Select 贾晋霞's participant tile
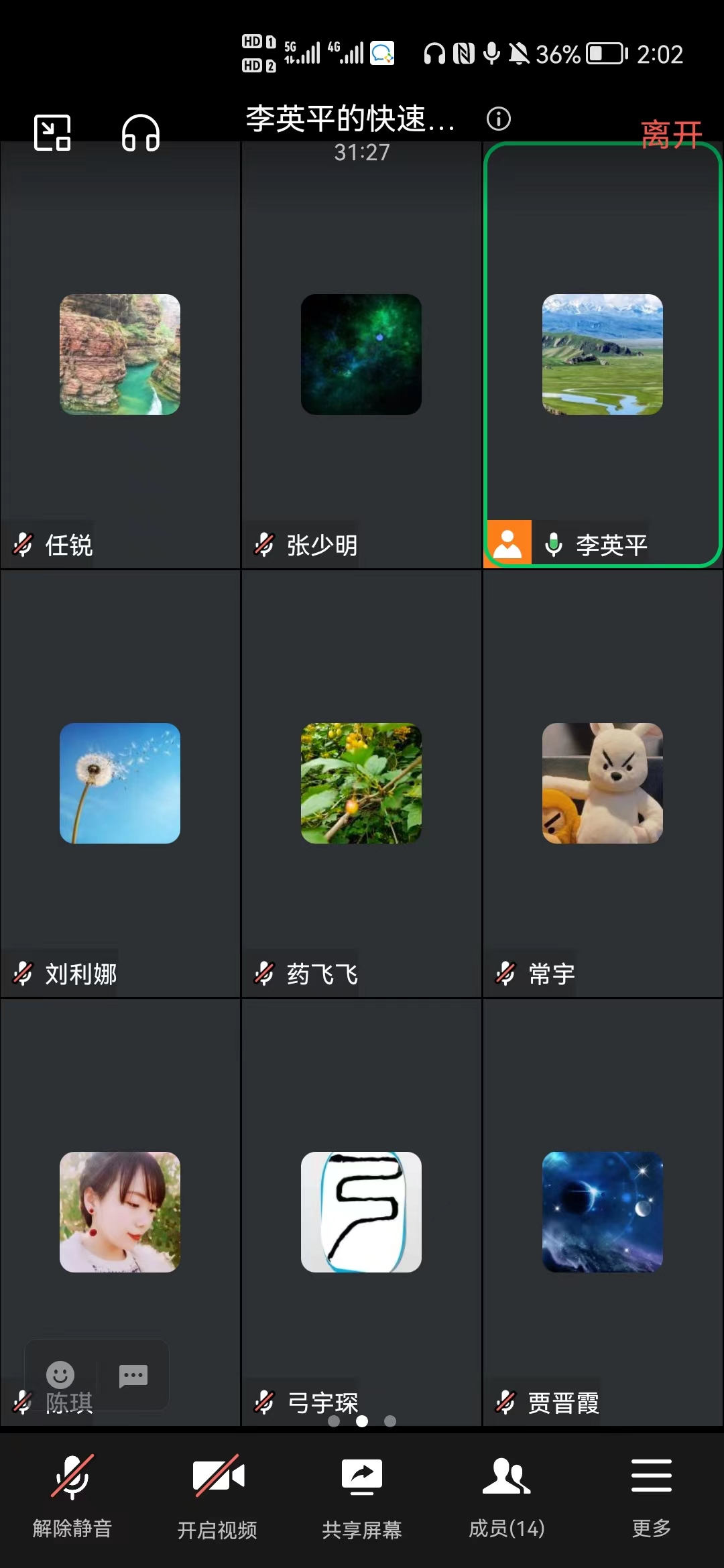 pos(602,1212)
